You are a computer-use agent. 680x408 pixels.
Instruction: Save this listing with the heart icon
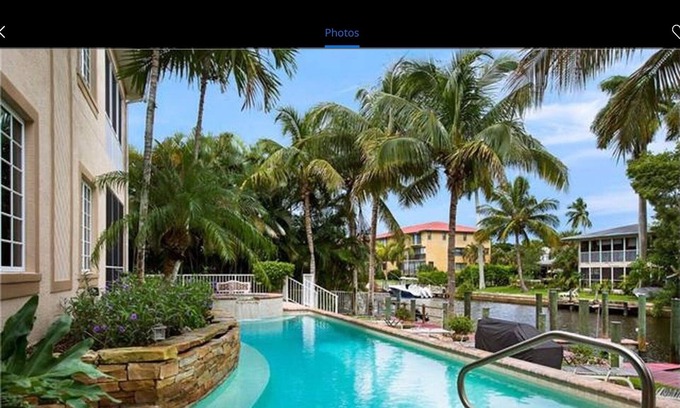point(676,32)
